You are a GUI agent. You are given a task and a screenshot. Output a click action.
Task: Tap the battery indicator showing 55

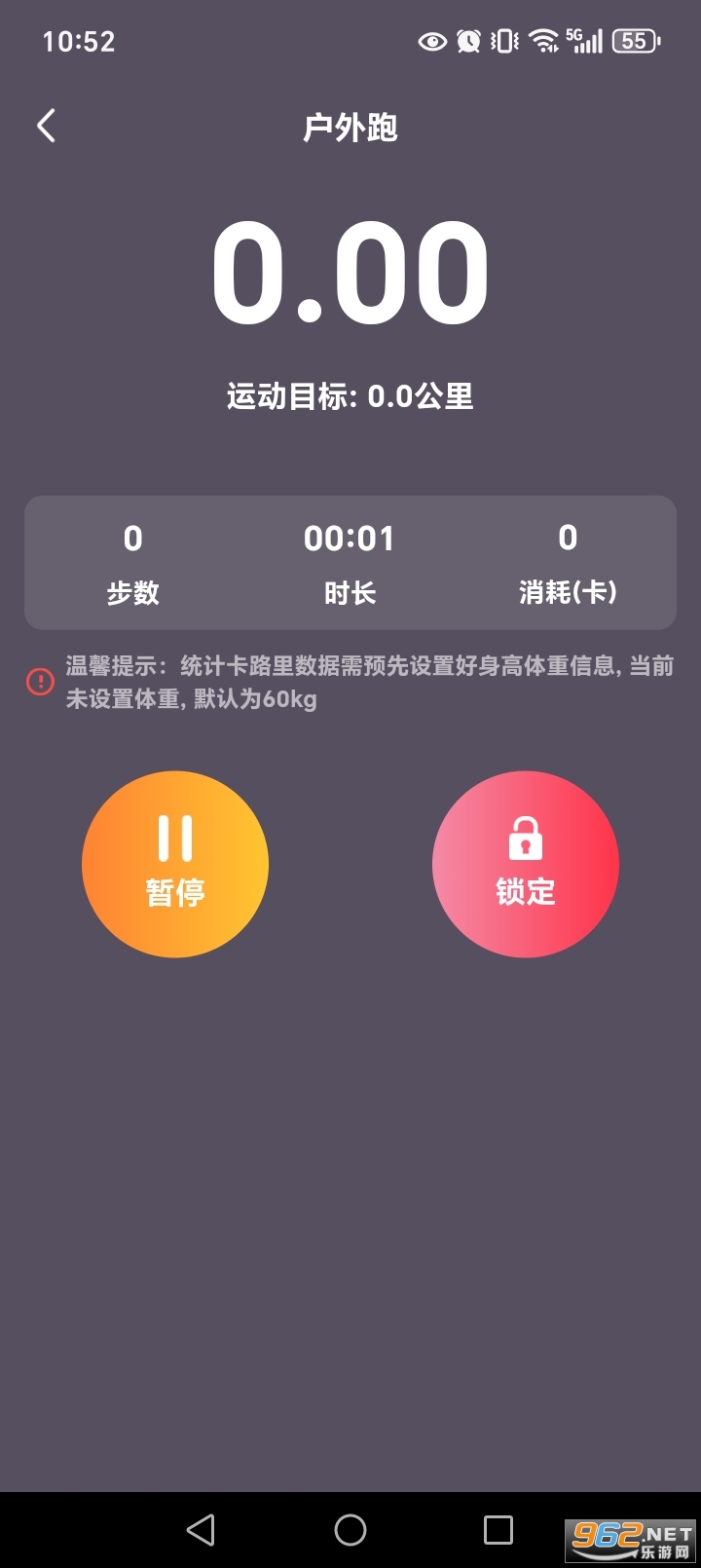click(x=634, y=41)
